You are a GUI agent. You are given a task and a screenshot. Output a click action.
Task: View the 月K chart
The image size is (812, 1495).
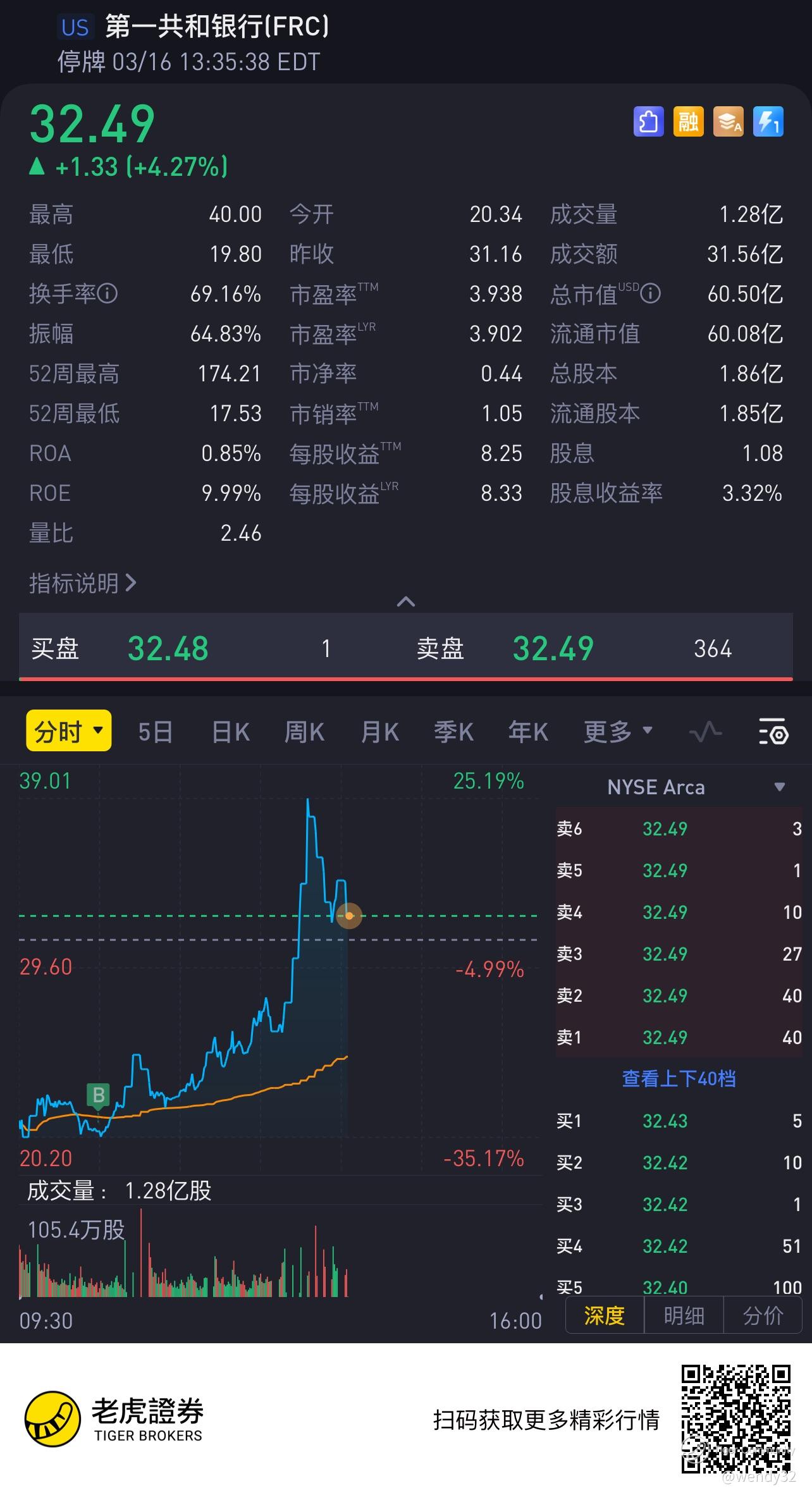pos(379,732)
